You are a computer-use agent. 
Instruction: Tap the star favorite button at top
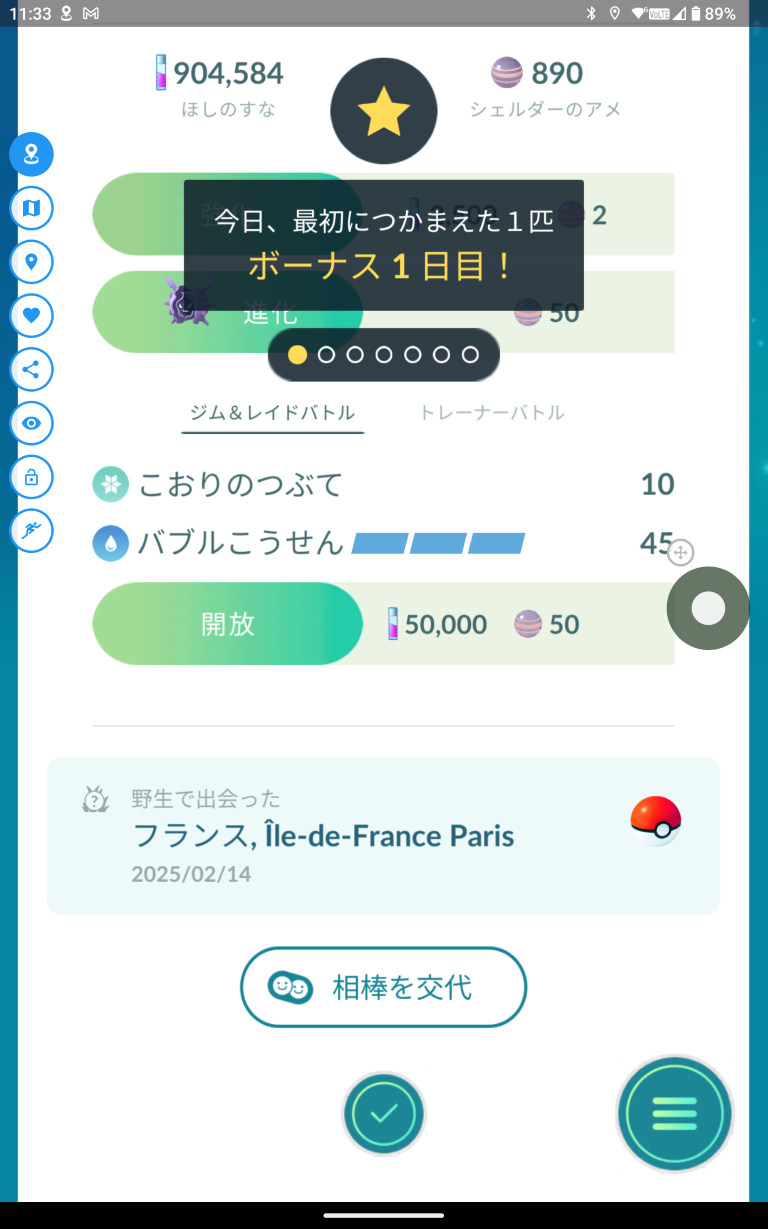coord(384,112)
